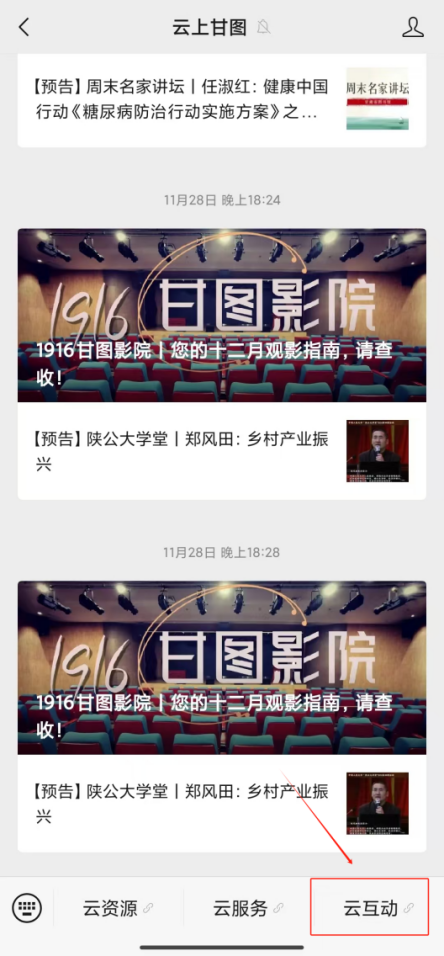The height and width of the screenshot is (956, 444).
Task: Open the 郑风田 乡村产业振兴 article sent at 18:24
Action: click(x=222, y=451)
